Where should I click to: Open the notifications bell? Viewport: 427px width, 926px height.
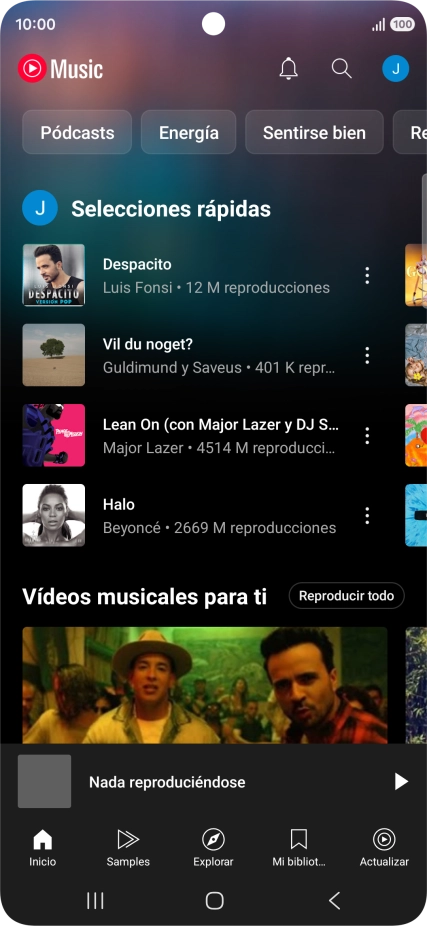(288, 69)
